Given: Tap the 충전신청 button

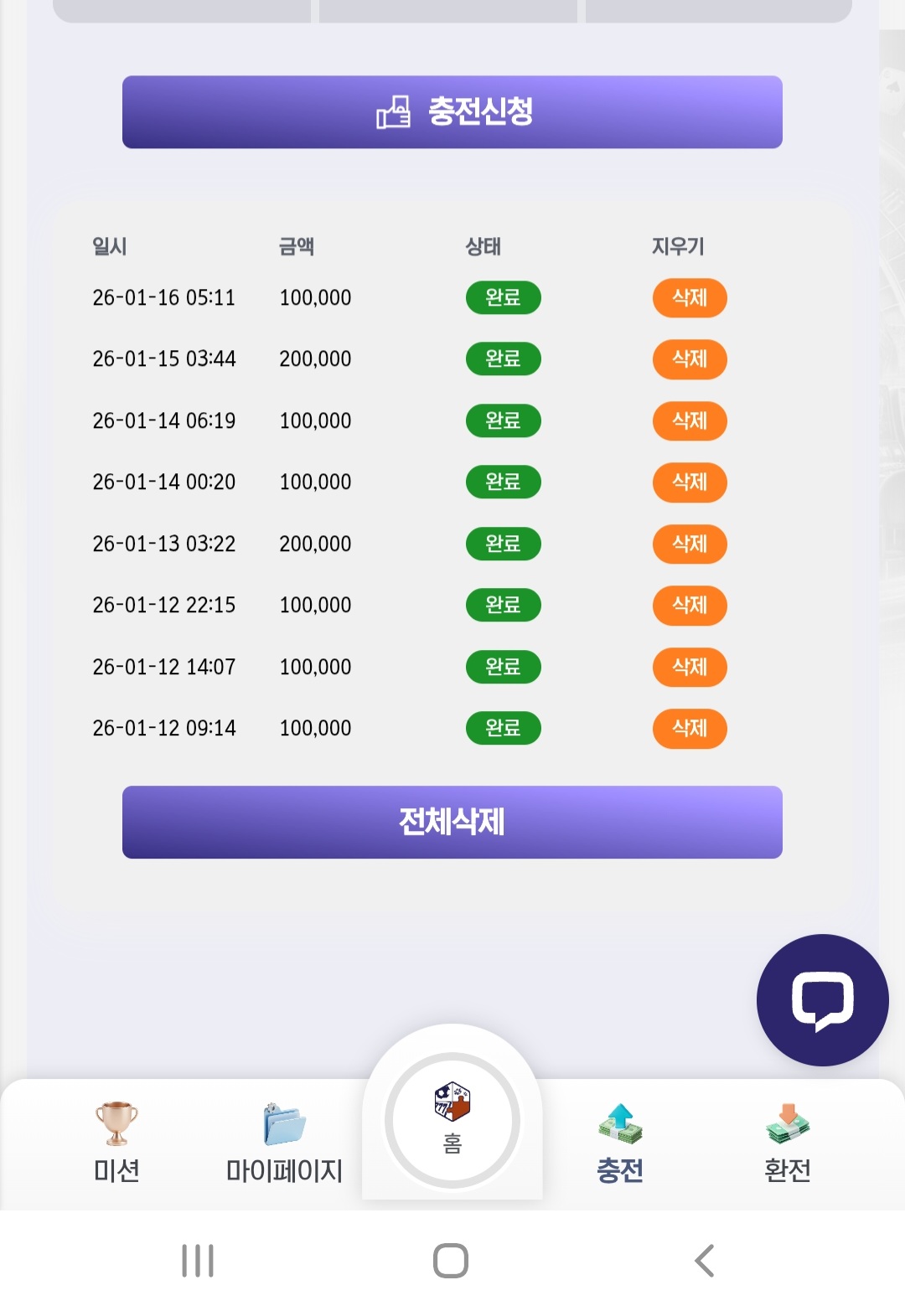Looking at the screenshot, I should point(452,112).
